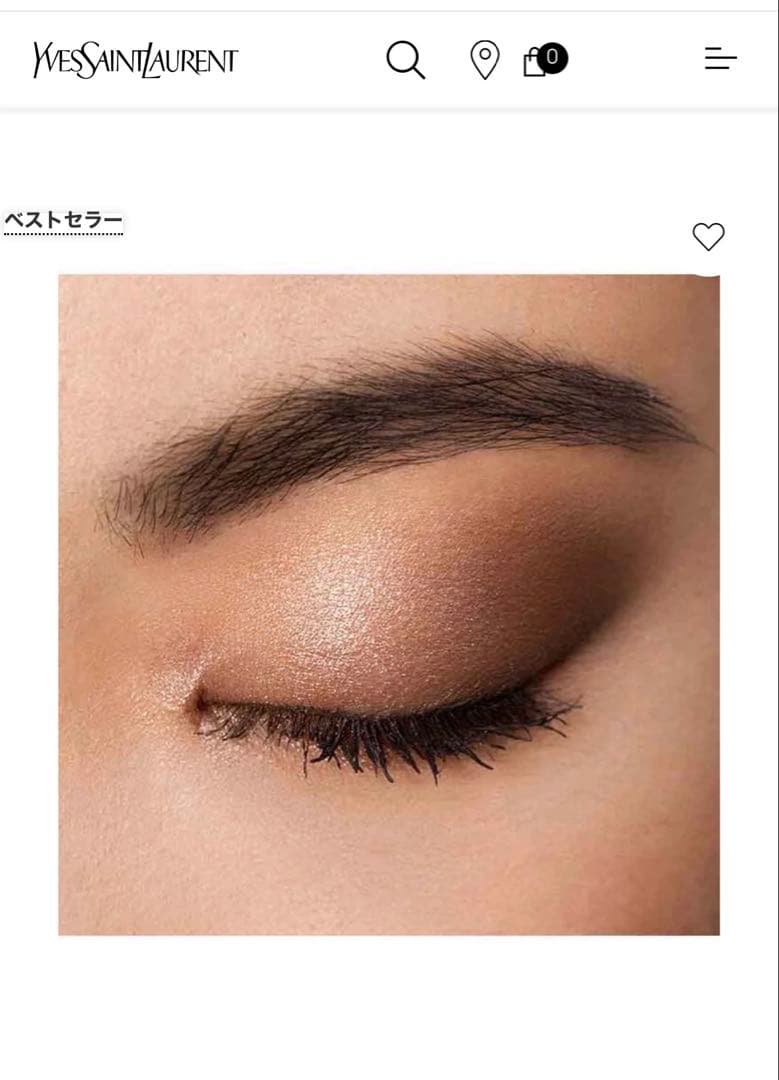Open the store locator pin
Screen dimensions: 779x1080
[x=485, y=60]
